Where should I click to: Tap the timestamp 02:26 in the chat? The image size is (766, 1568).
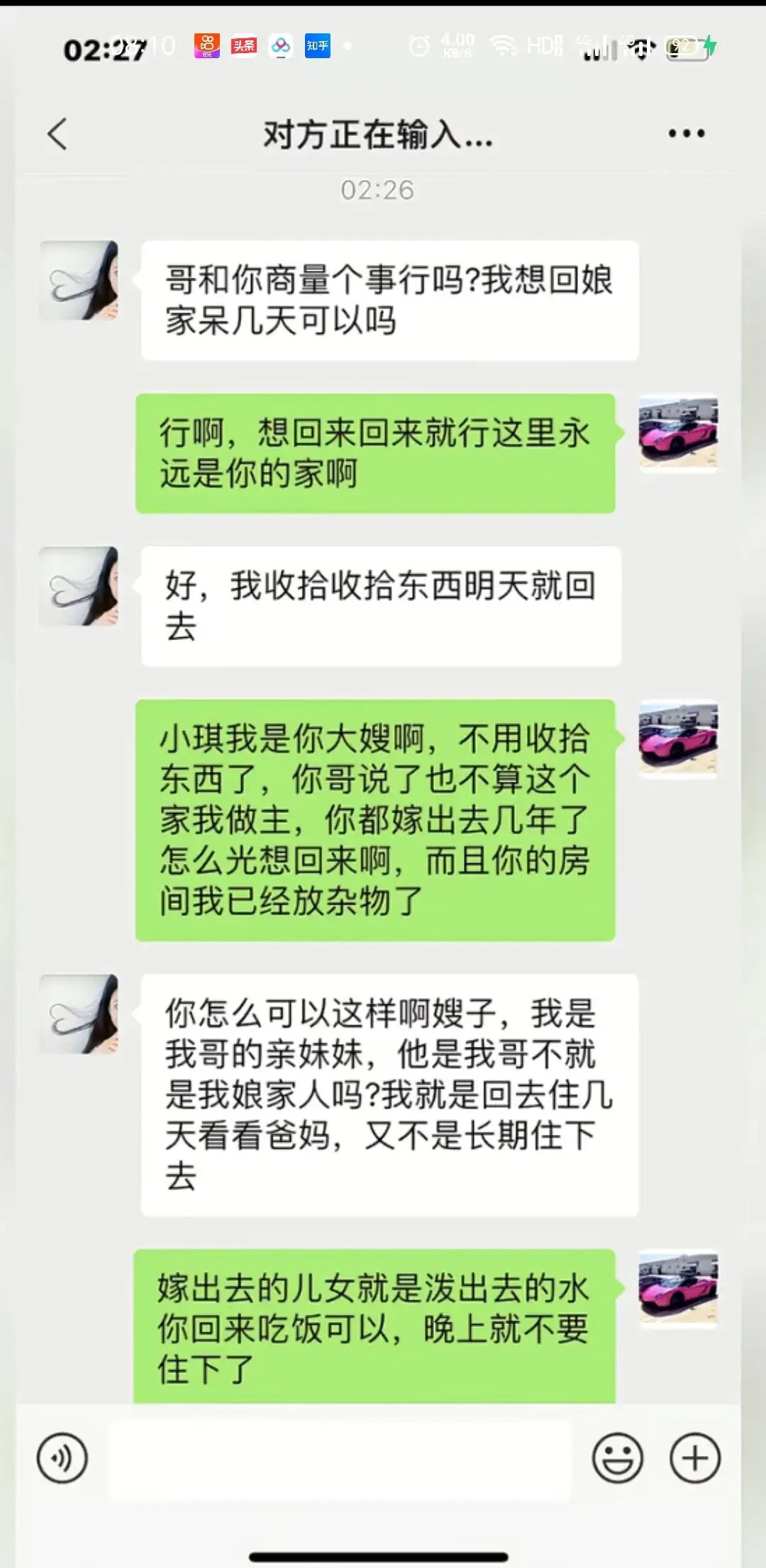pos(376,189)
